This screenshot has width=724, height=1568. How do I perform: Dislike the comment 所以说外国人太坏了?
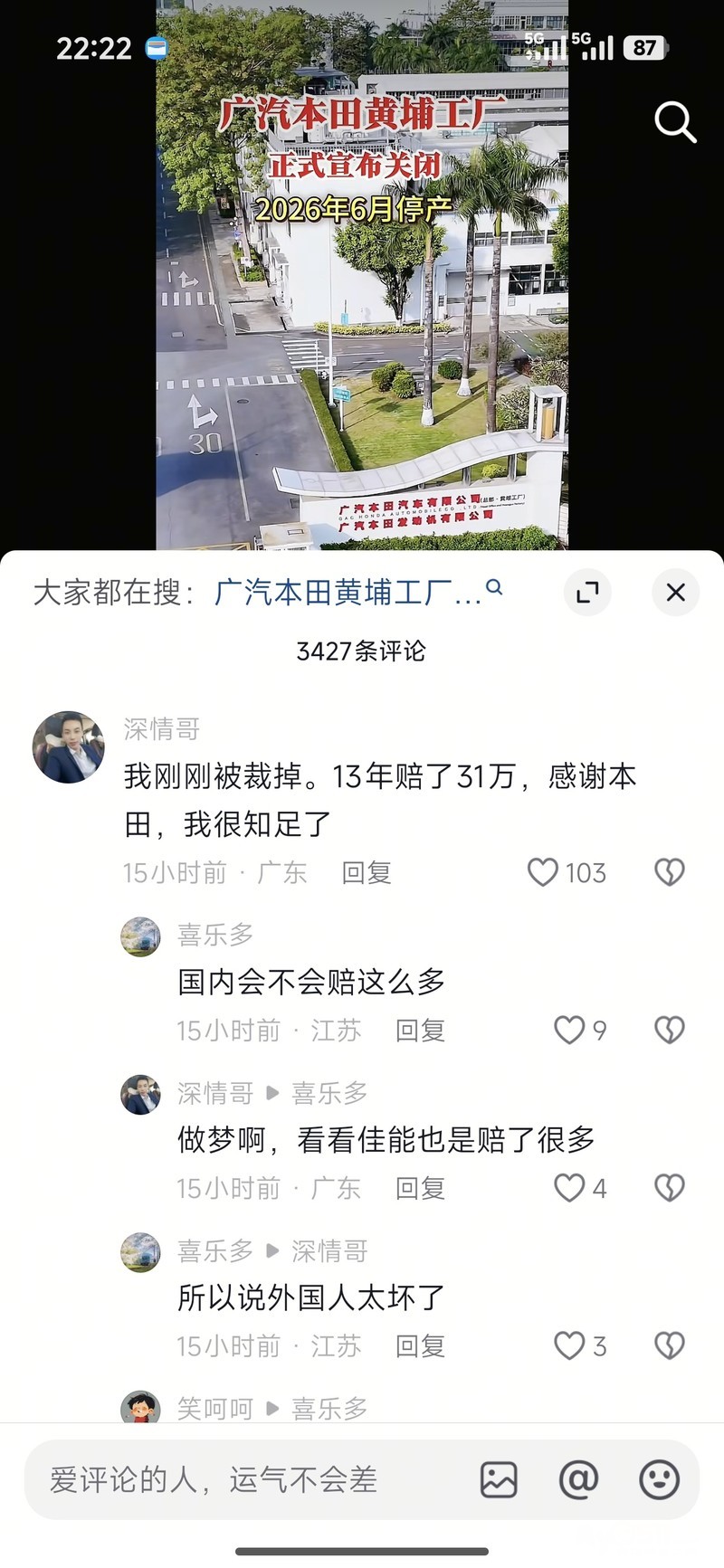pyautogui.click(x=670, y=1346)
